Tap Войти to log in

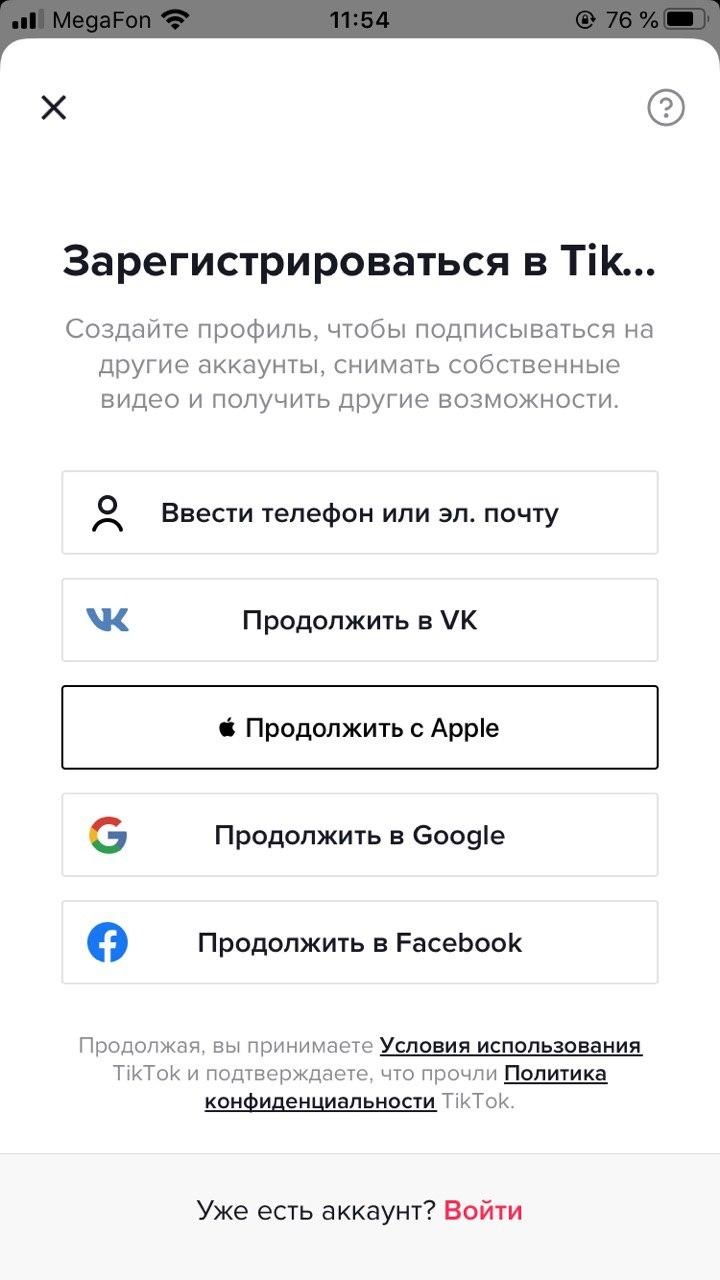[x=483, y=1211]
